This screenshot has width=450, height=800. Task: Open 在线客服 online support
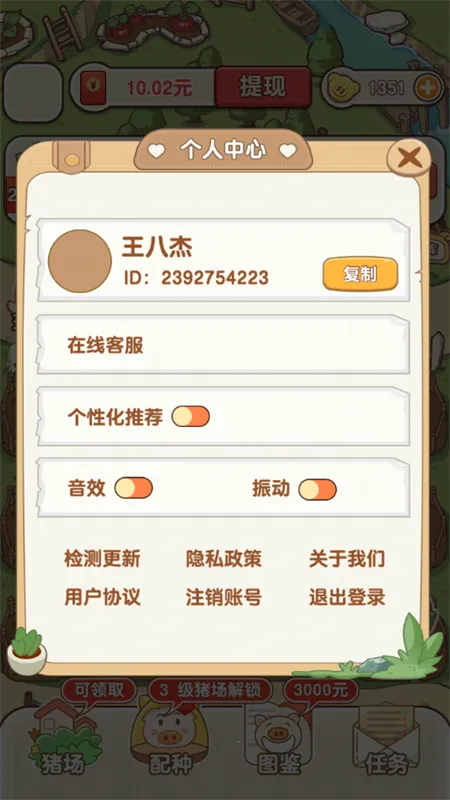(x=223, y=345)
